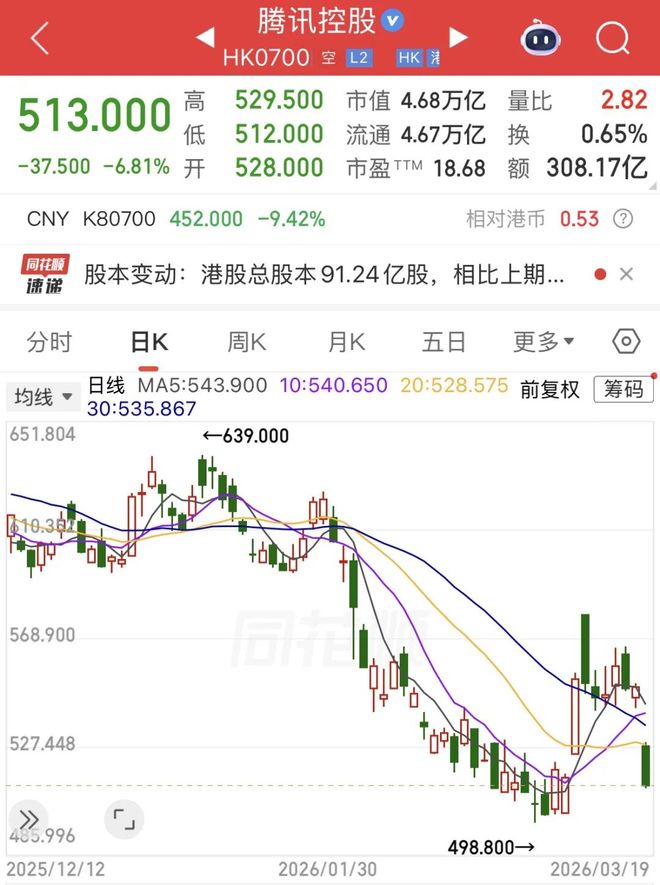The image size is (660, 885).
Task: Expand the 均线 indicator dropdown
Action: tap(43, 397)
